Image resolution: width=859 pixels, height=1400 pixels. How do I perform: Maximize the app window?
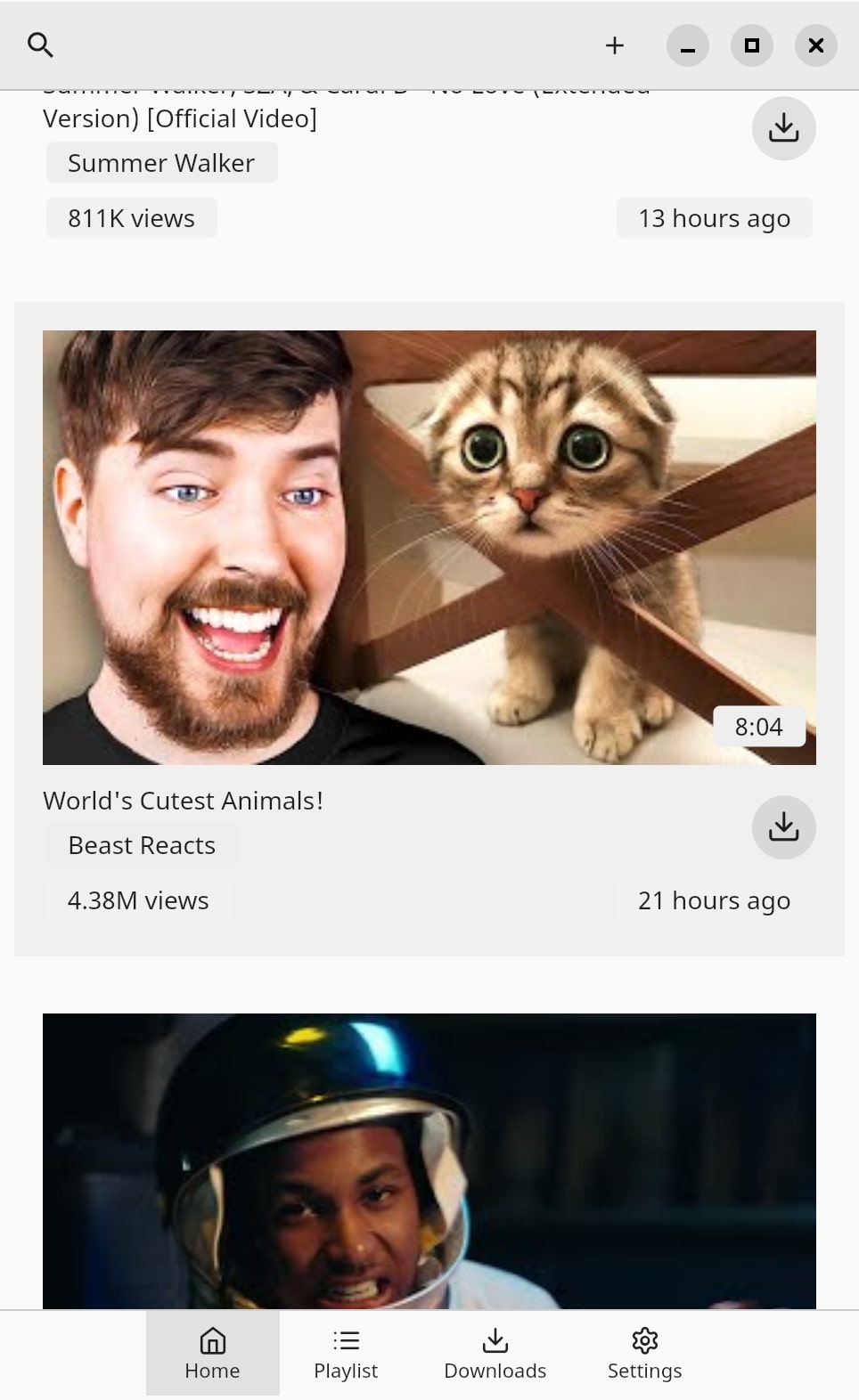(x=752, y=45)
